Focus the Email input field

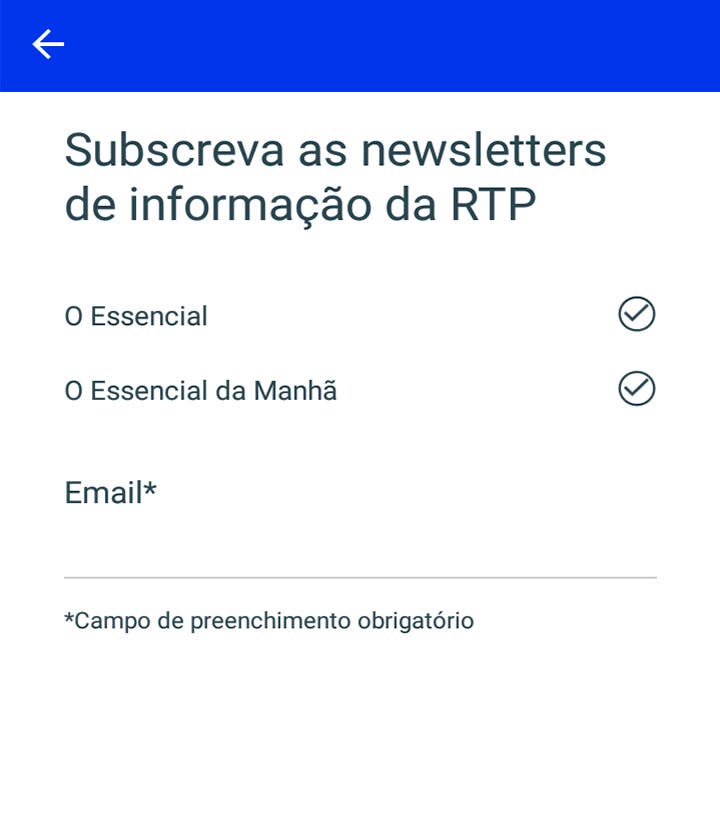pos(360,548)
